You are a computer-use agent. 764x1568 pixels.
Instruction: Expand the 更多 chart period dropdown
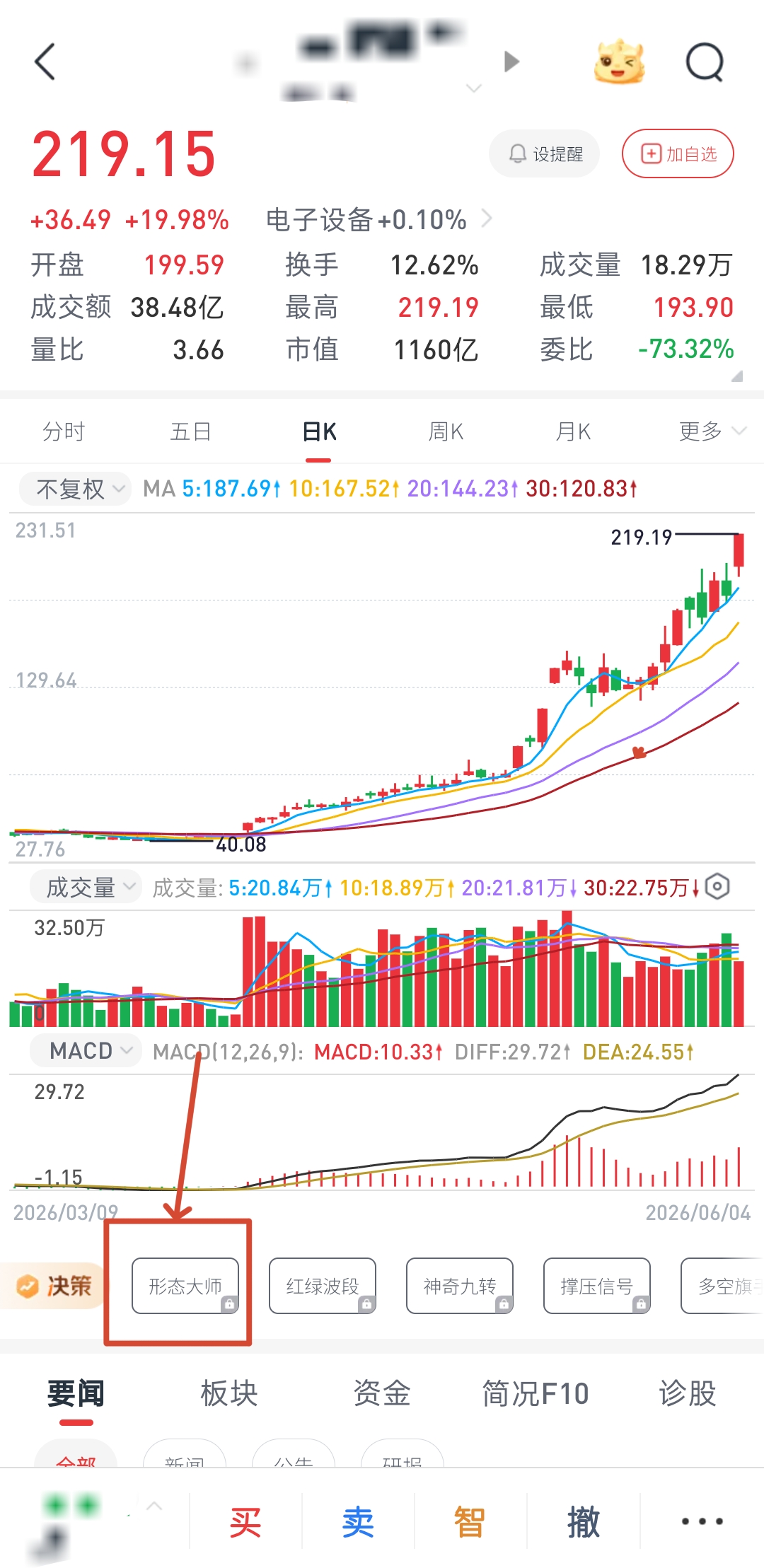[x=712, y=431]
